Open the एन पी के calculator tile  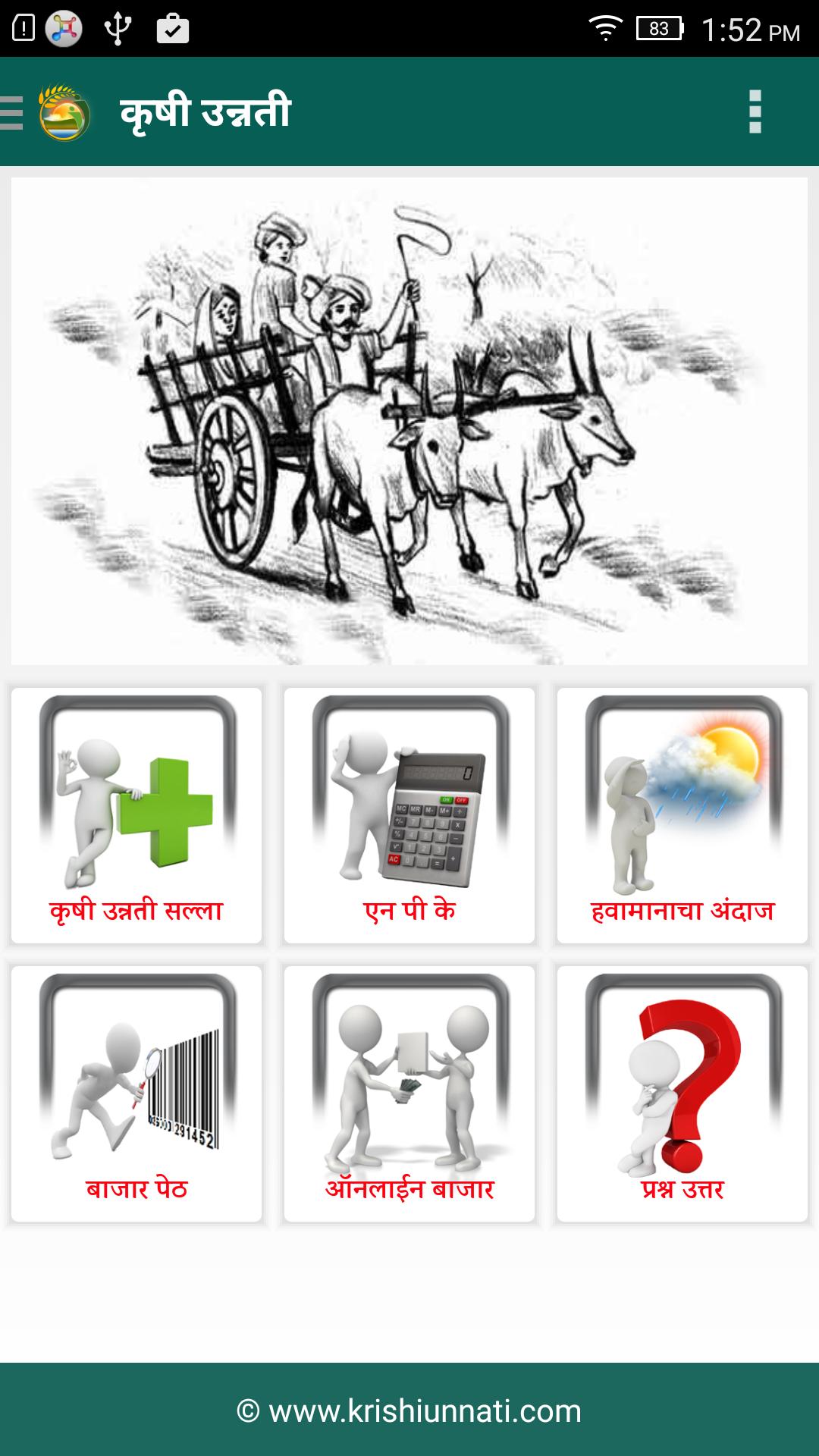coord(409,815)
